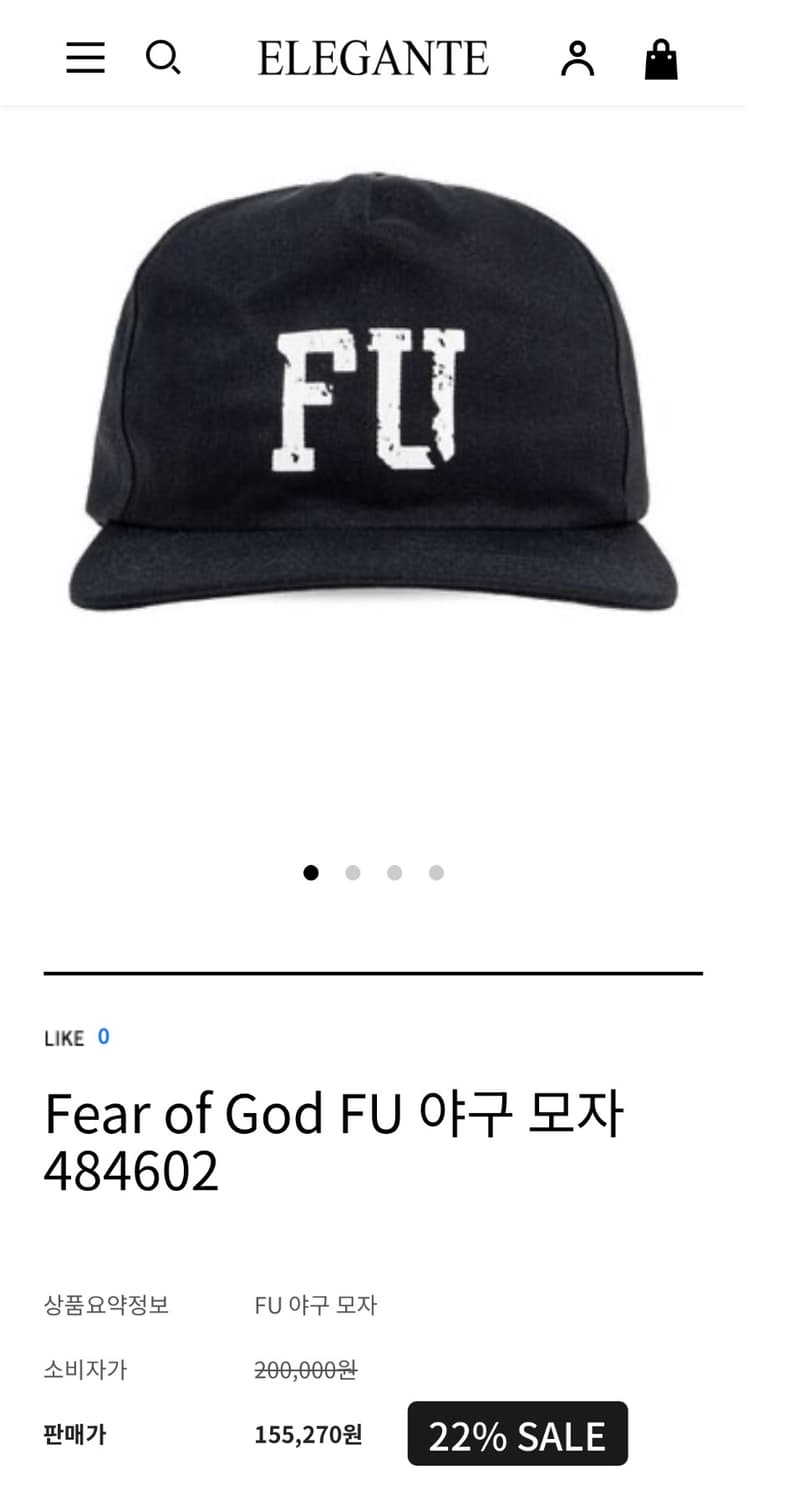Select the second carousel dot indicator
The width and height of the screenshot is (794, 1500).
(353, 873)
